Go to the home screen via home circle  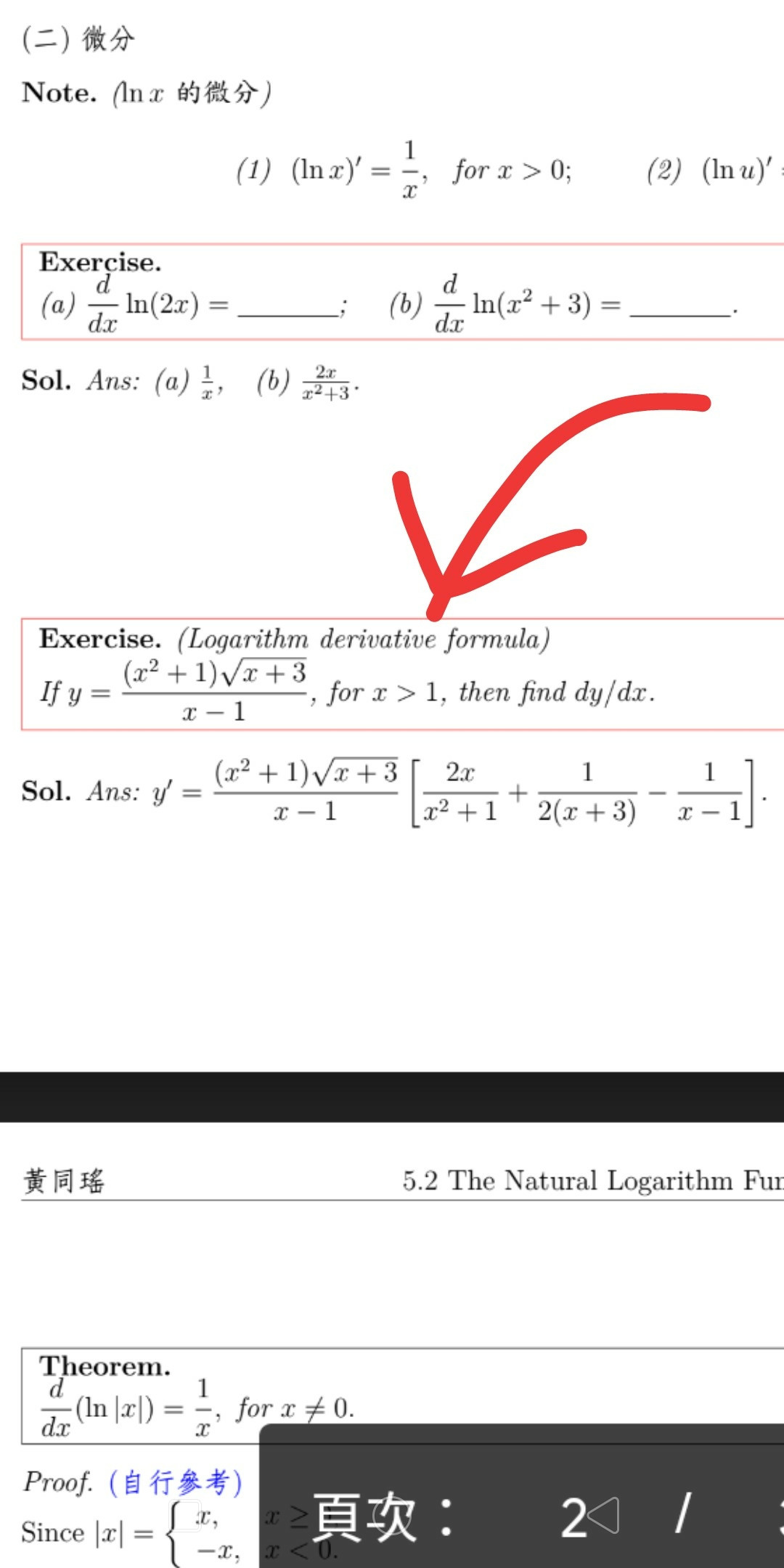tap(392, 1515)
